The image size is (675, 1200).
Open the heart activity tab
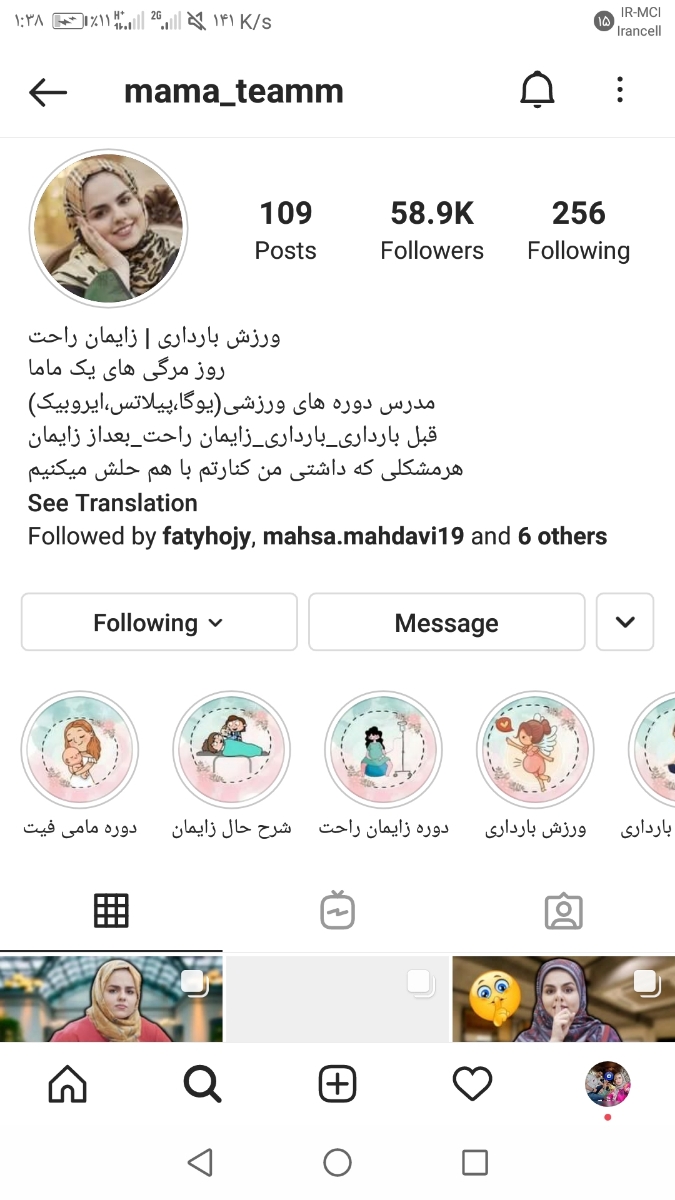[472, 1084]
